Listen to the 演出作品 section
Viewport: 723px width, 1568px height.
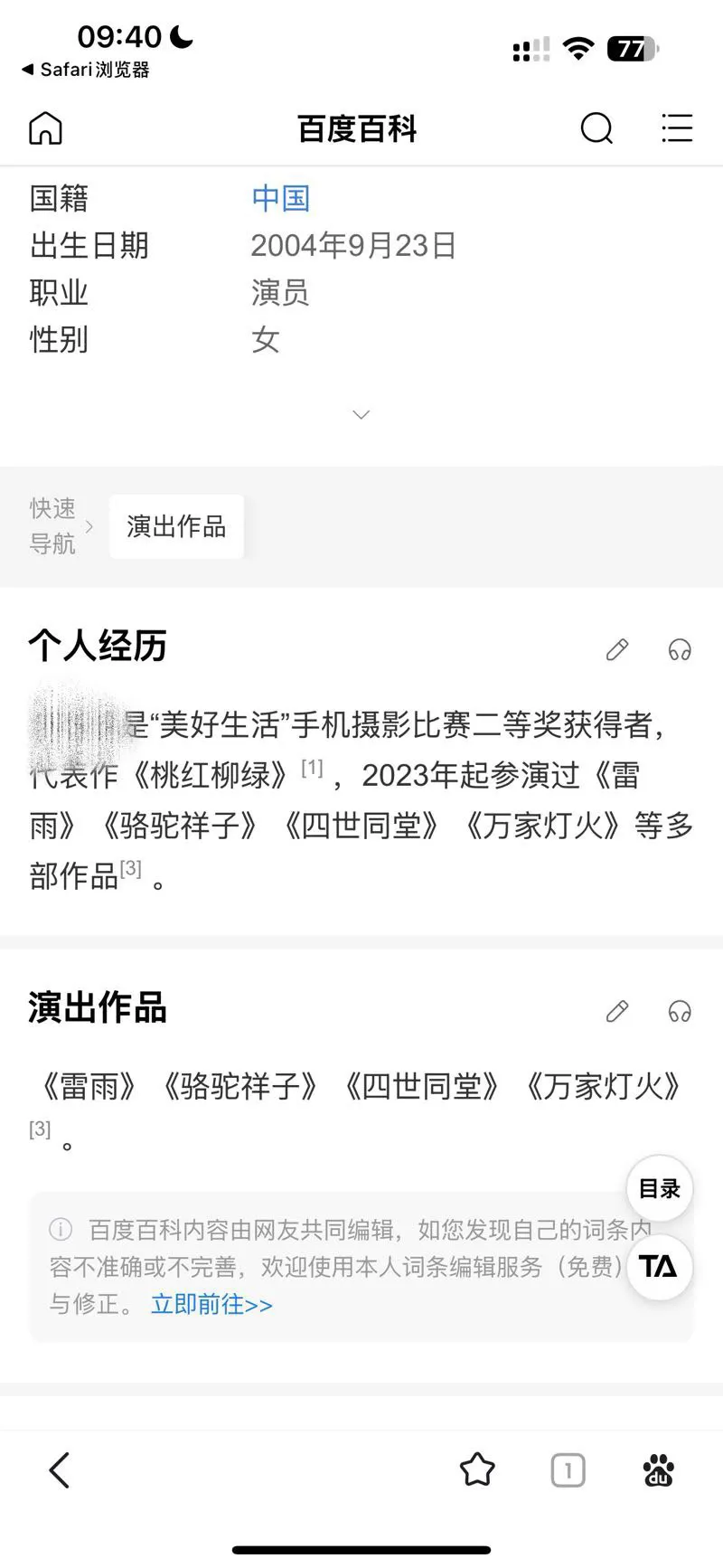[680, 1011]
